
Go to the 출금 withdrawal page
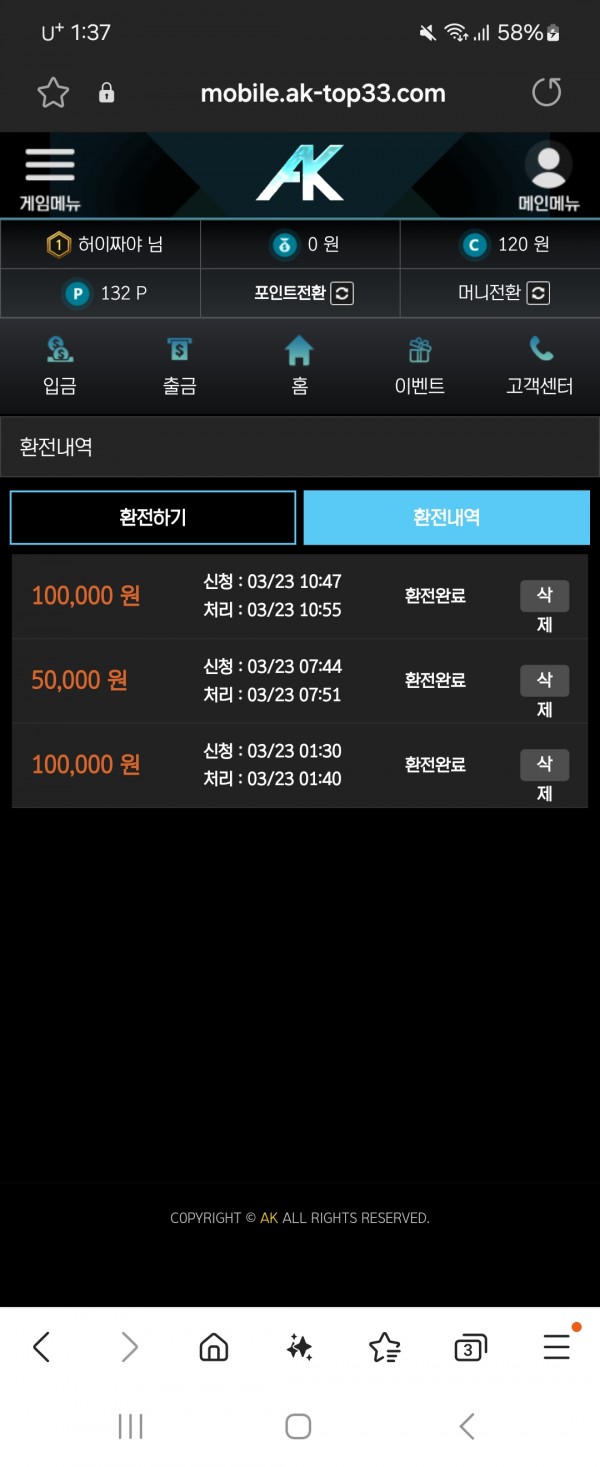pos(180,366)
